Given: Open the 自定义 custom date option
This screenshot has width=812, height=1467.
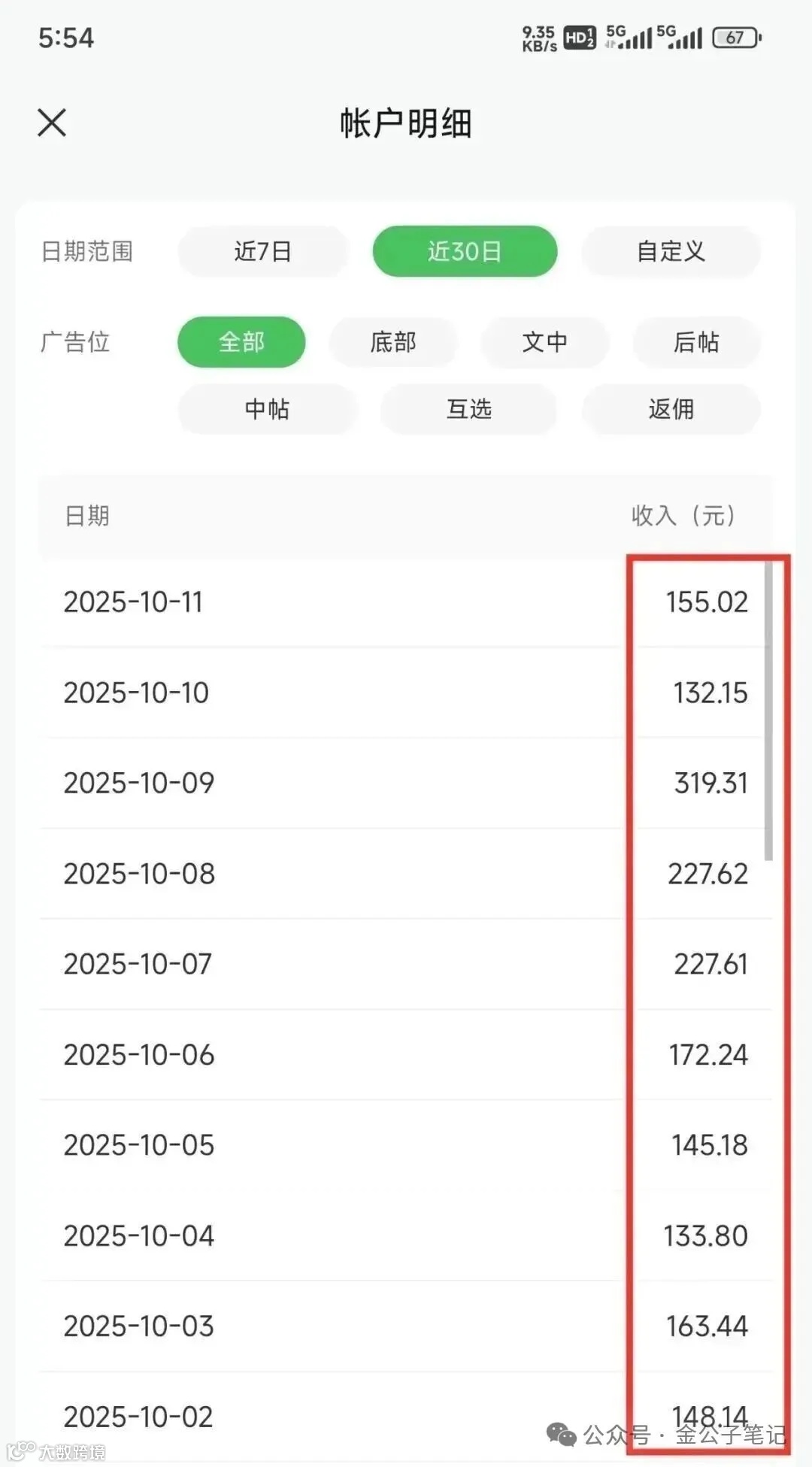Looking at the screenshot, I should [x=670, y=252].
